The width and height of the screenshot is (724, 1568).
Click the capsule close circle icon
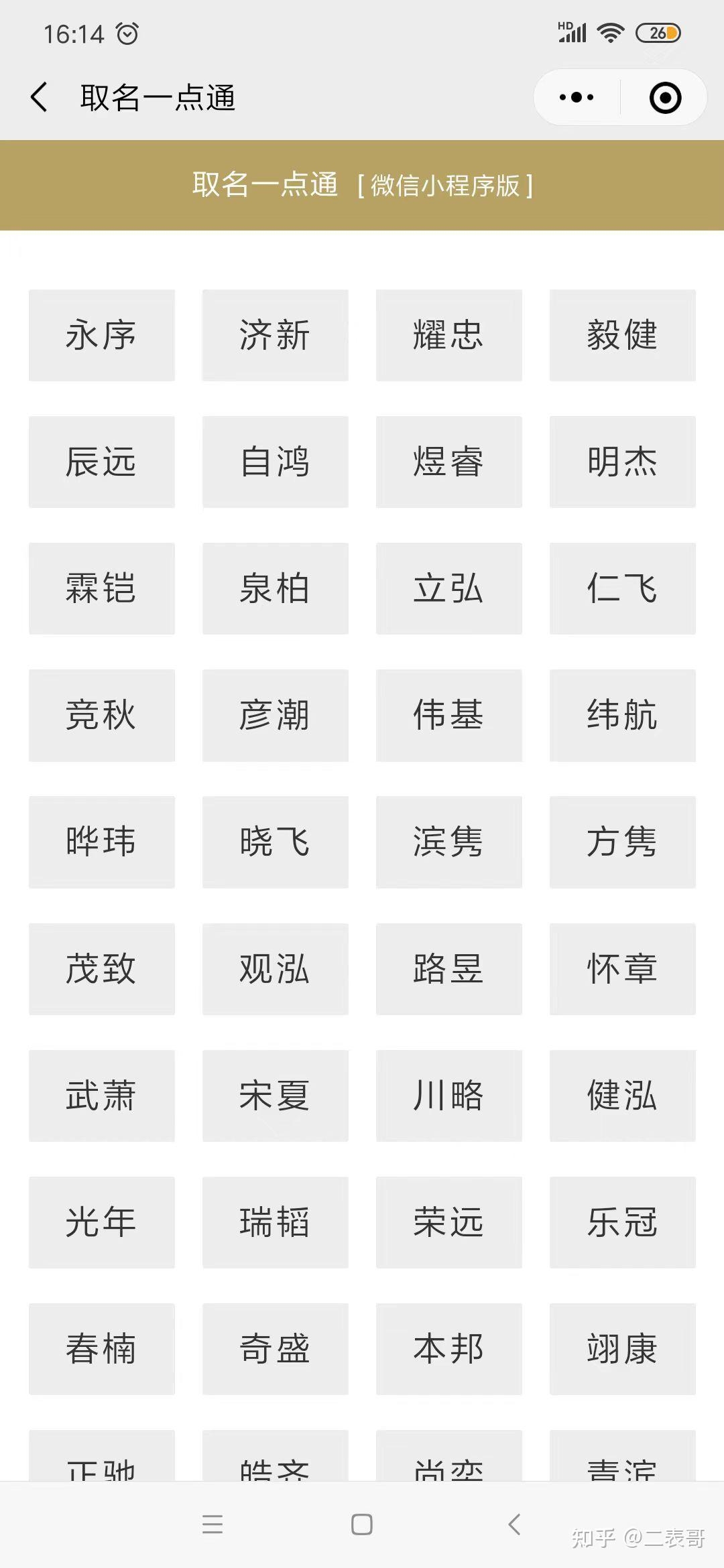664,97
